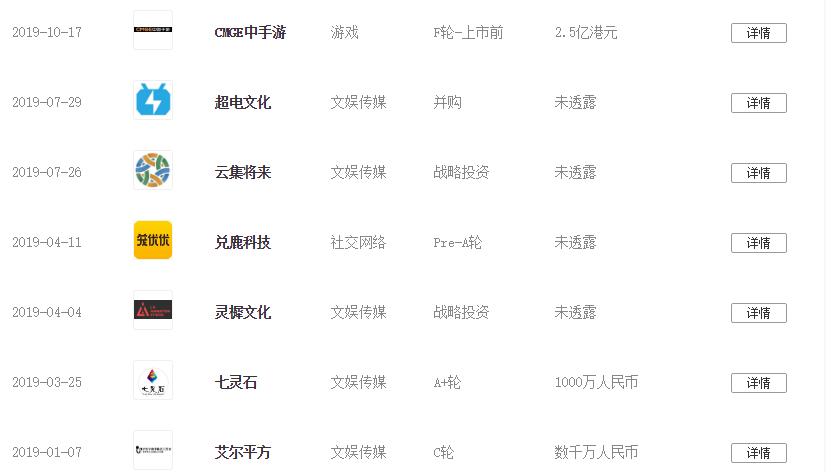
Task: Tap the 兑鹿科技 company name
Action: click(242, 243)
